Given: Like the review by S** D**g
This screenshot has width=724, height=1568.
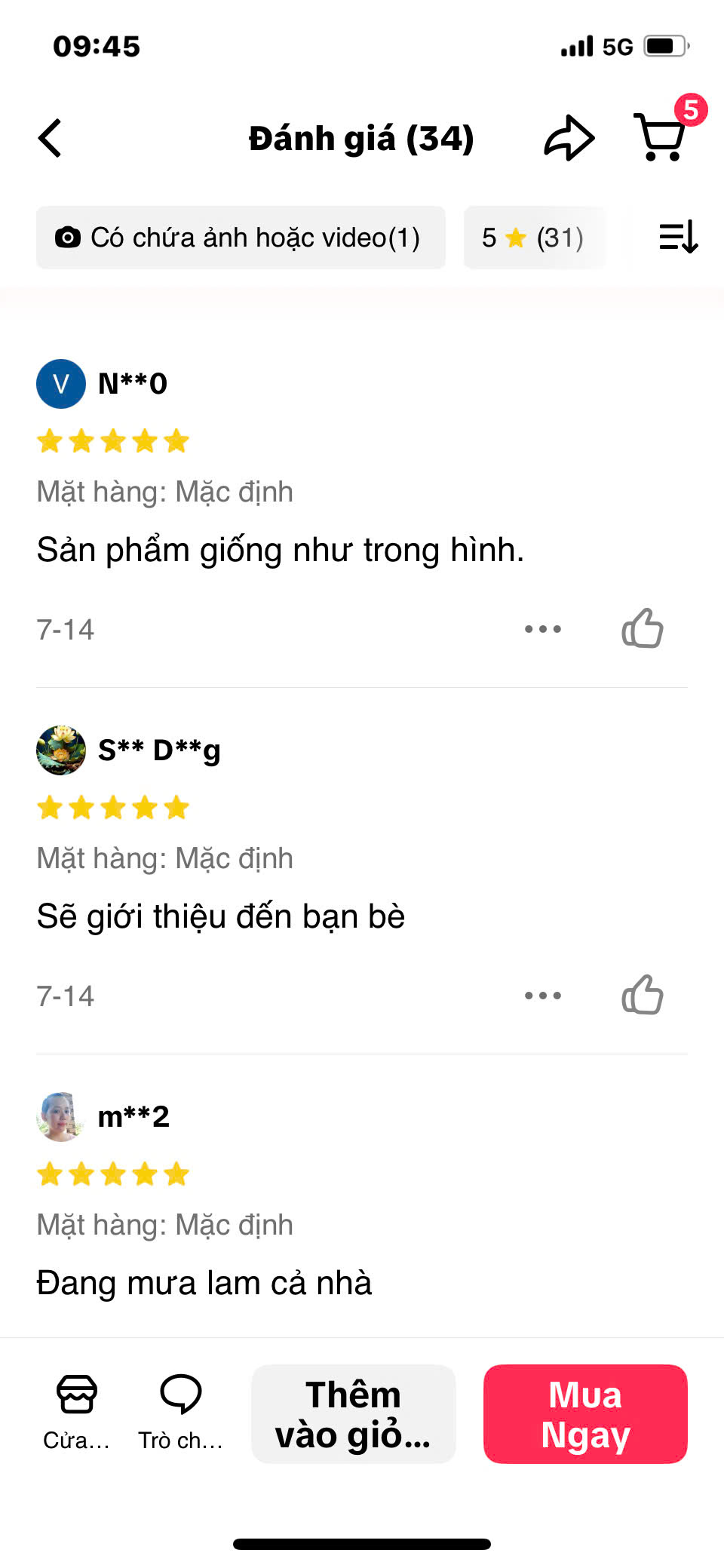Looking at the screenshot, I should [x=642, y=995].
